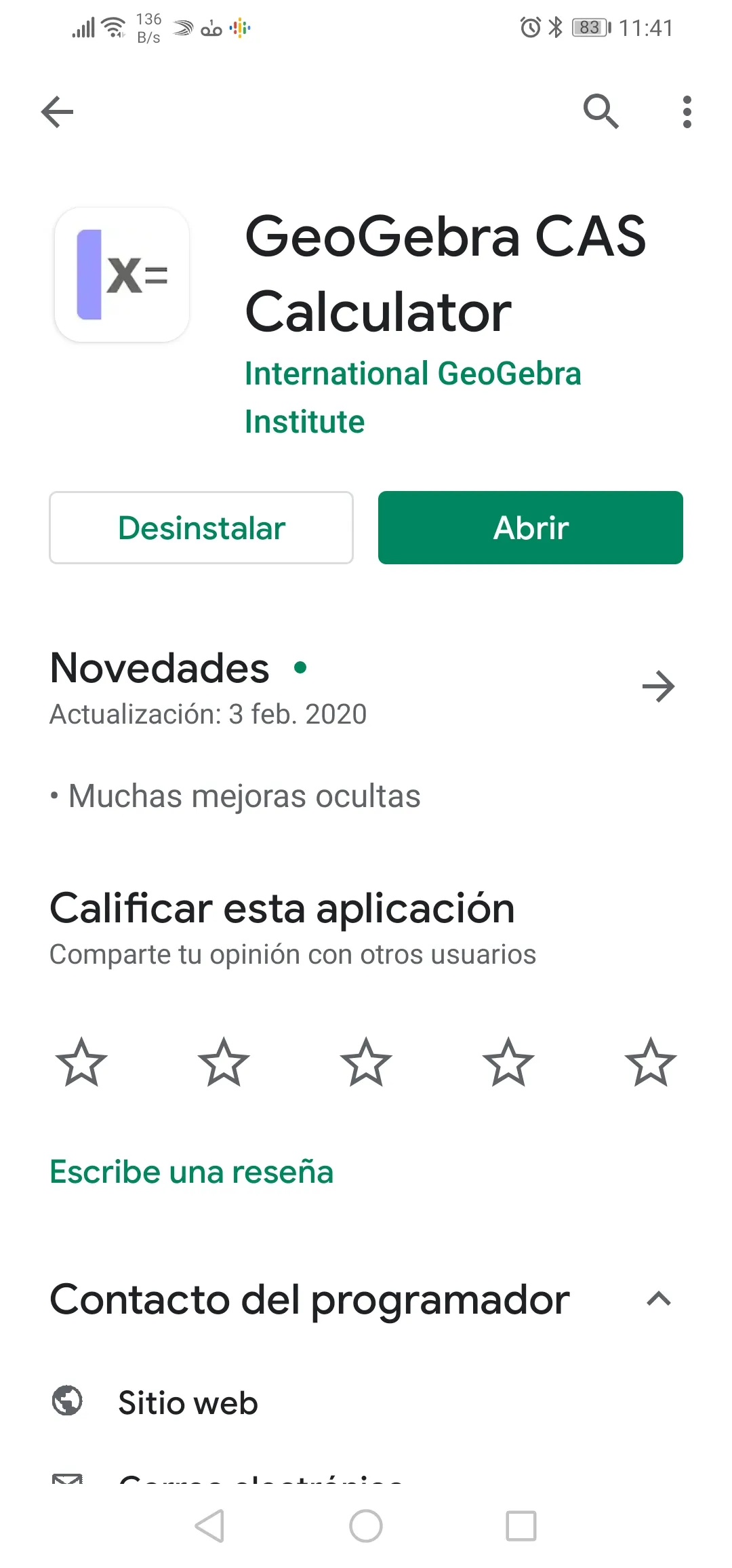Visit International GeoGebra Institute developer page
732x1568 pixels.
[412, 397]
